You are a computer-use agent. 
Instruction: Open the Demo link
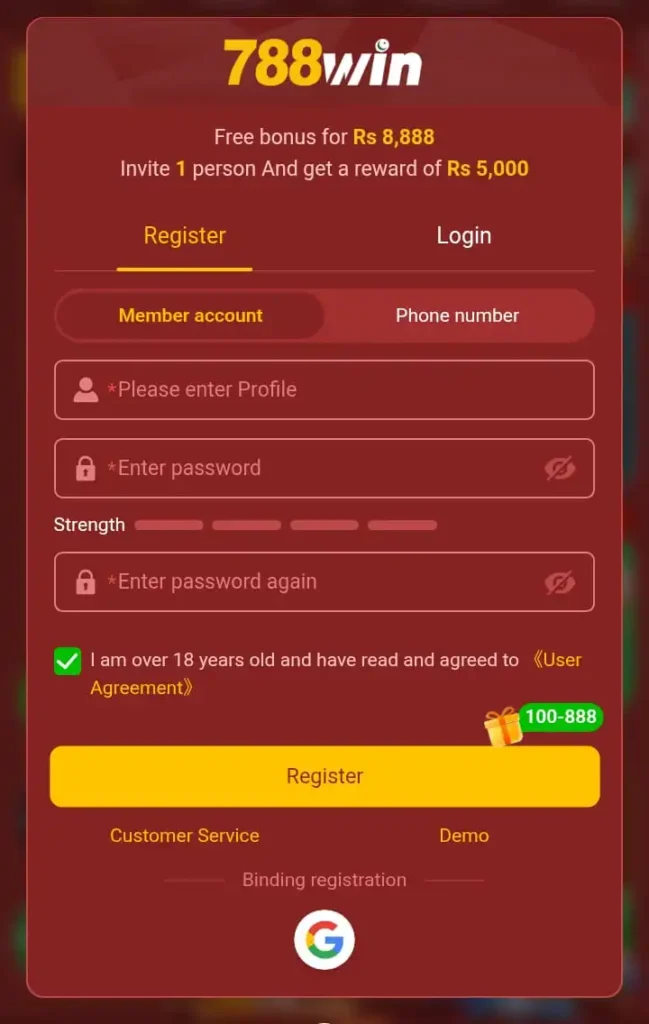(x=464, y=836)
